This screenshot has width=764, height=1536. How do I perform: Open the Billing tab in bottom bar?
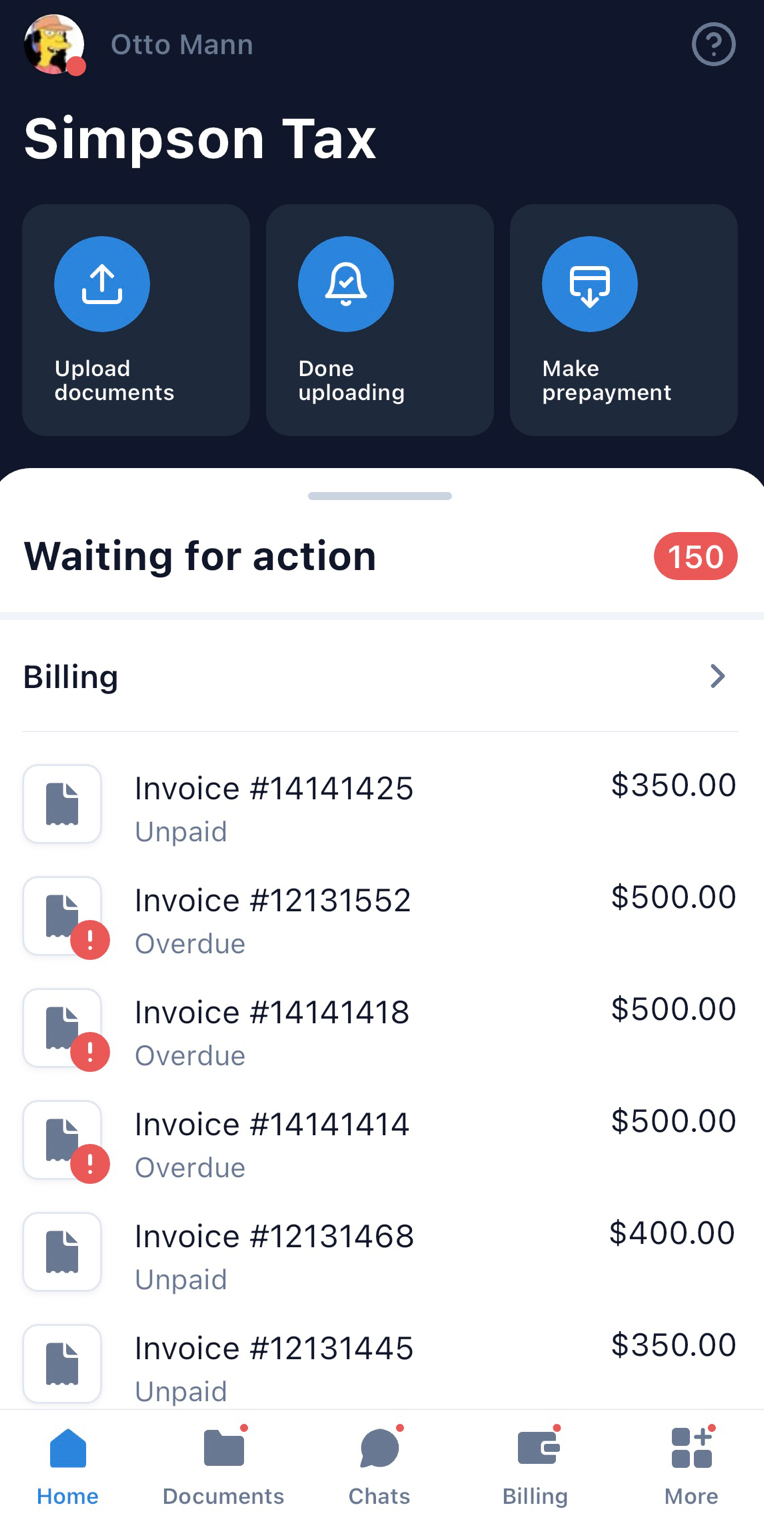tap(535, 1468)
